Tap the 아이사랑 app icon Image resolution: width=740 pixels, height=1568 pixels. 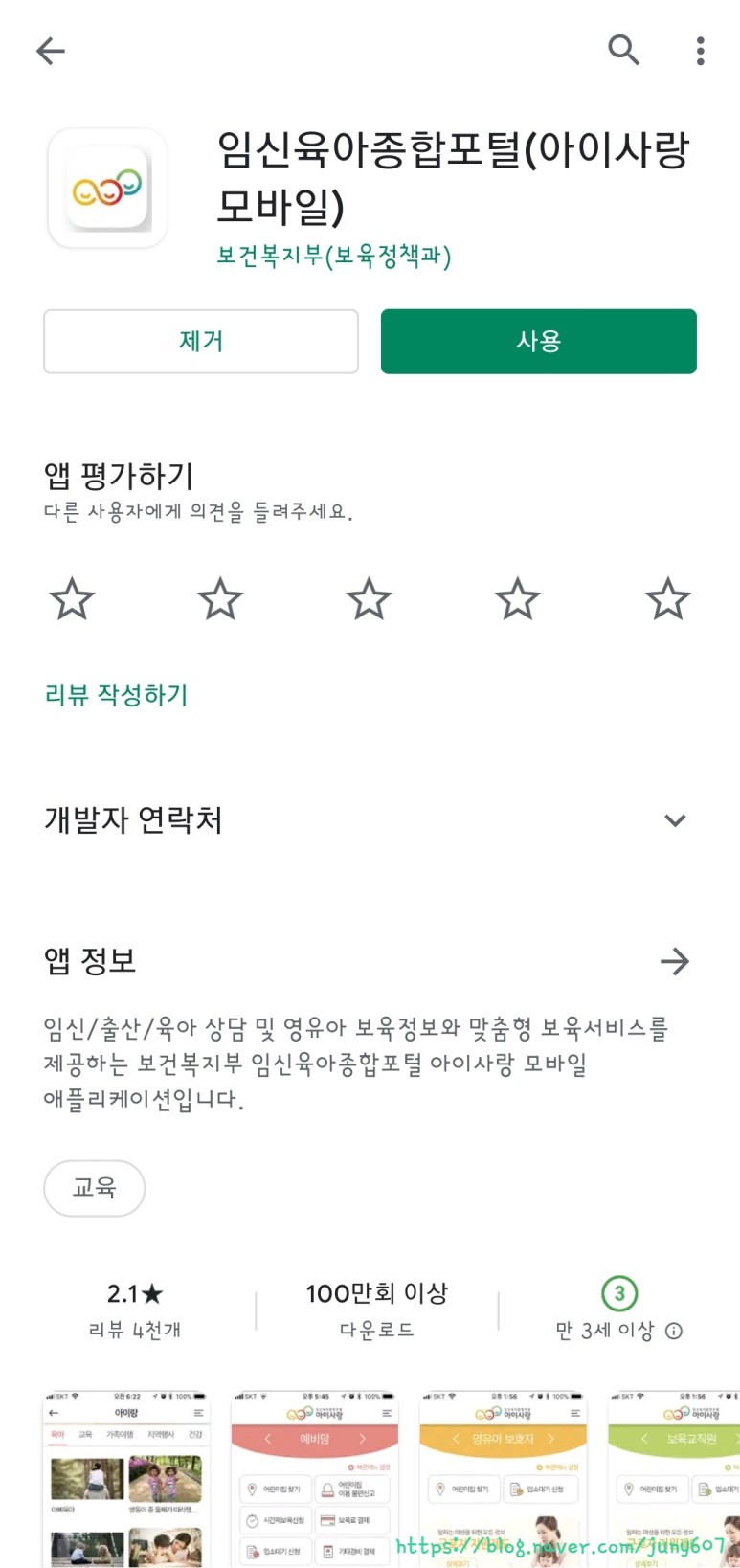[107, 188]
